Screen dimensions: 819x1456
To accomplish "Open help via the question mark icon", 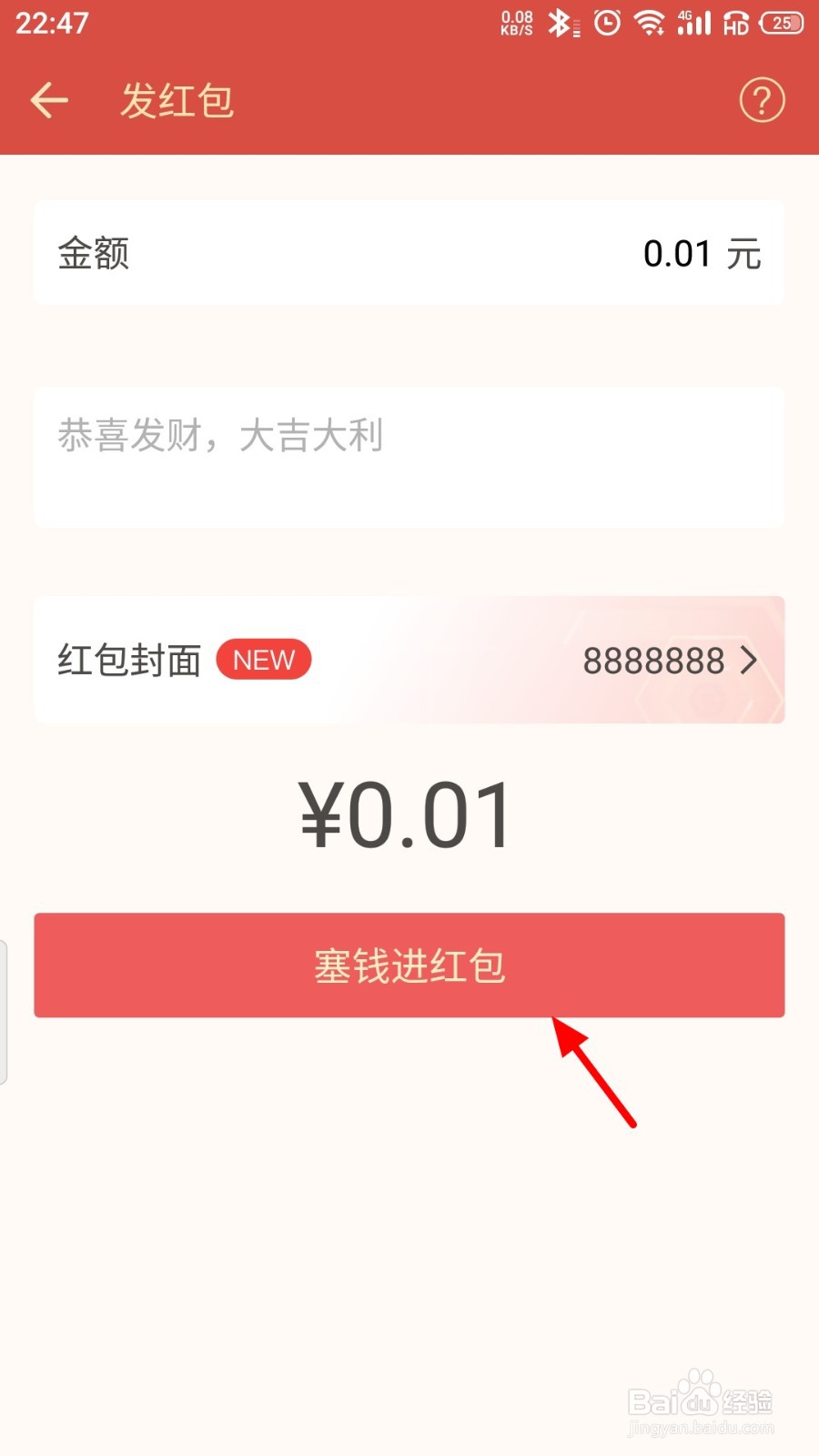I will (763, 100).
